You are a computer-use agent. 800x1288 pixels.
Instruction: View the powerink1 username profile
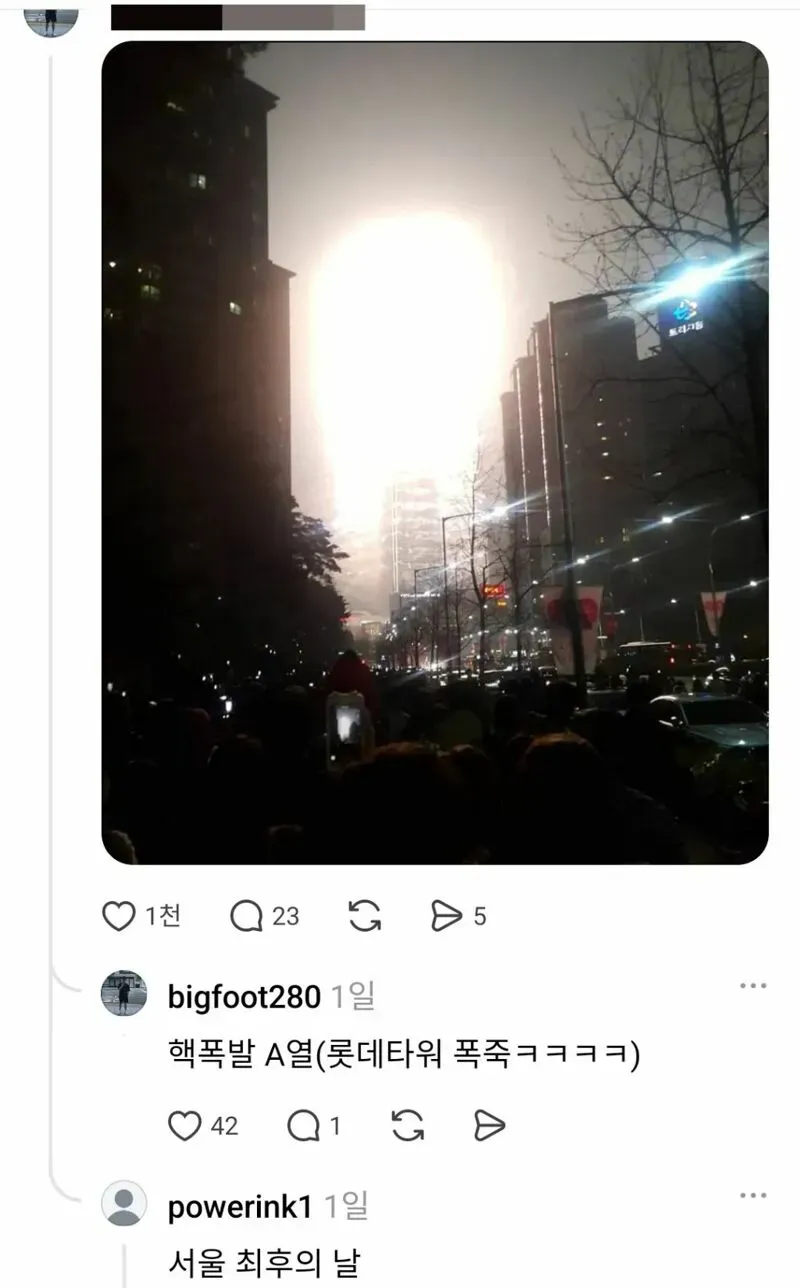tap(240, 1207)
